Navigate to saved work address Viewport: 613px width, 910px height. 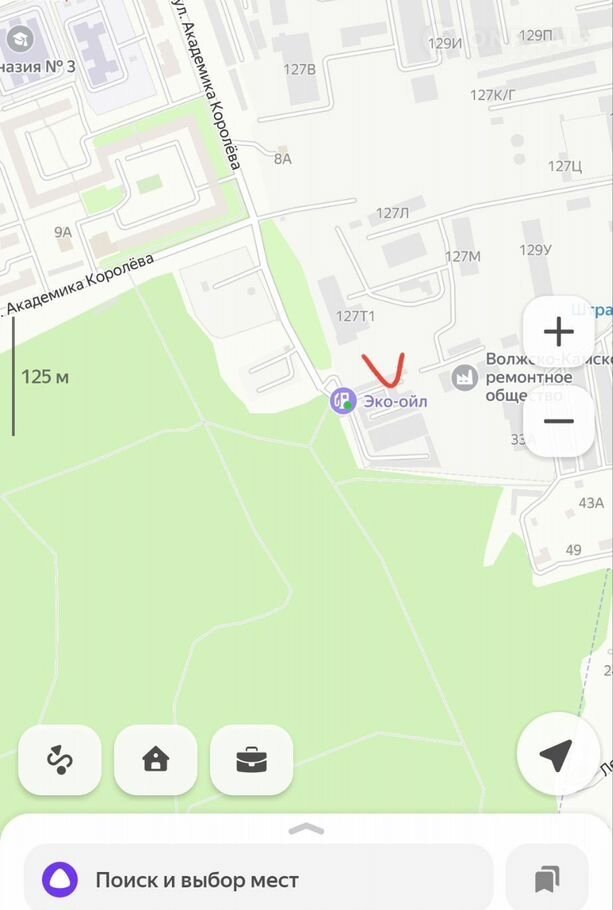(x=251, y=760)
